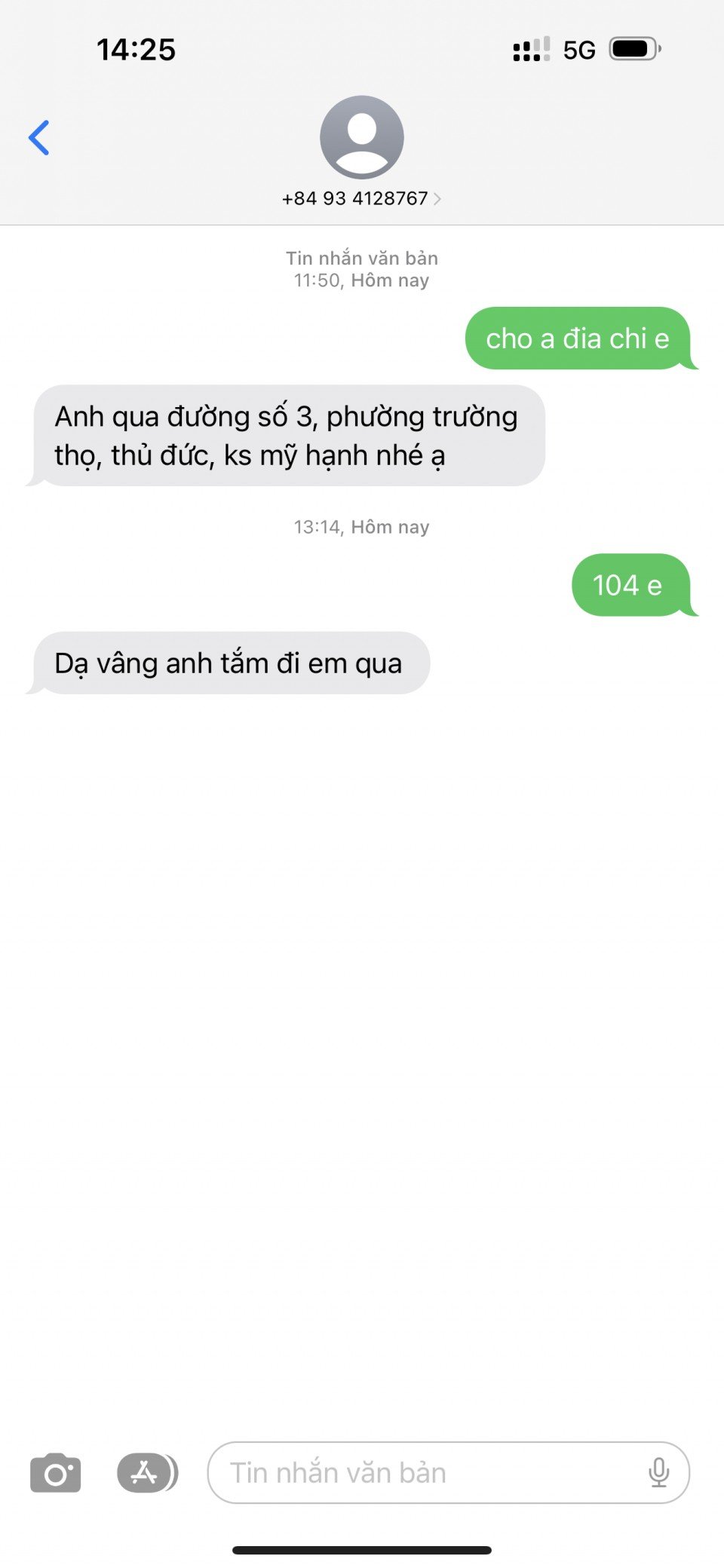This screenshot has height=1568, width=724.
Task: Open the App Store apps drawer
Action: point(146,1472)
